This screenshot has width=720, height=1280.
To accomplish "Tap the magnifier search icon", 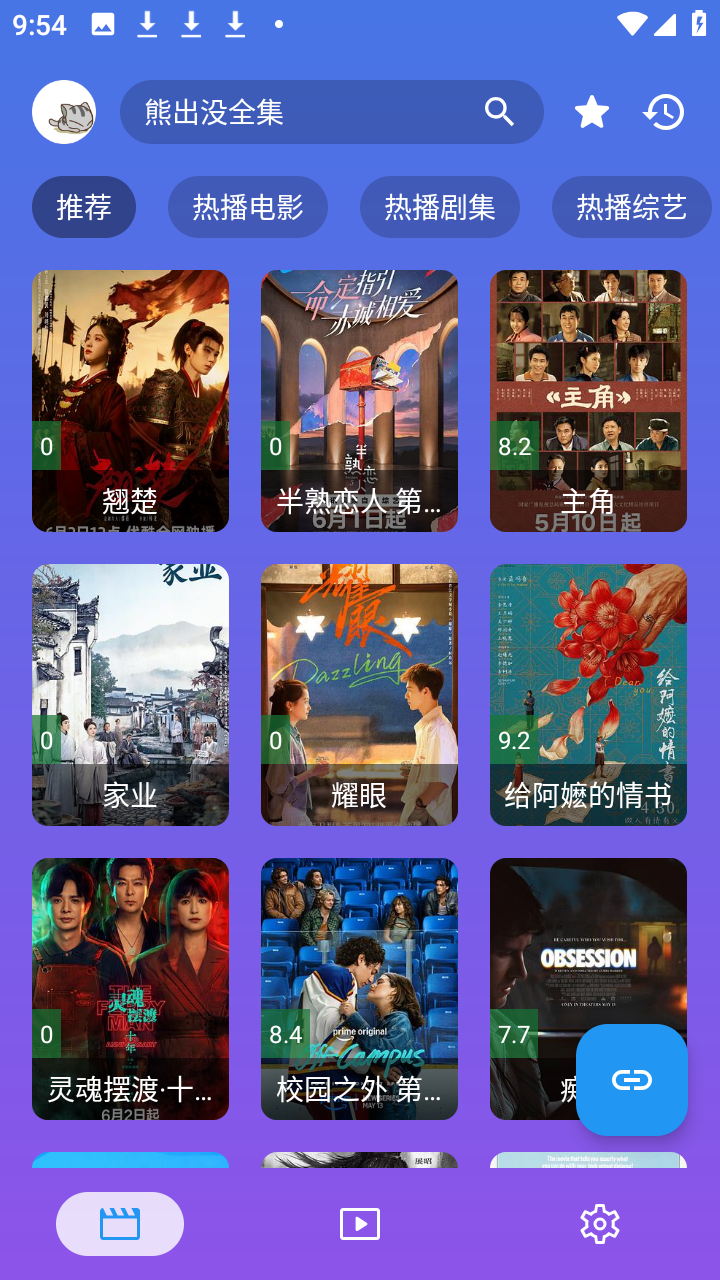I will 500,112.
